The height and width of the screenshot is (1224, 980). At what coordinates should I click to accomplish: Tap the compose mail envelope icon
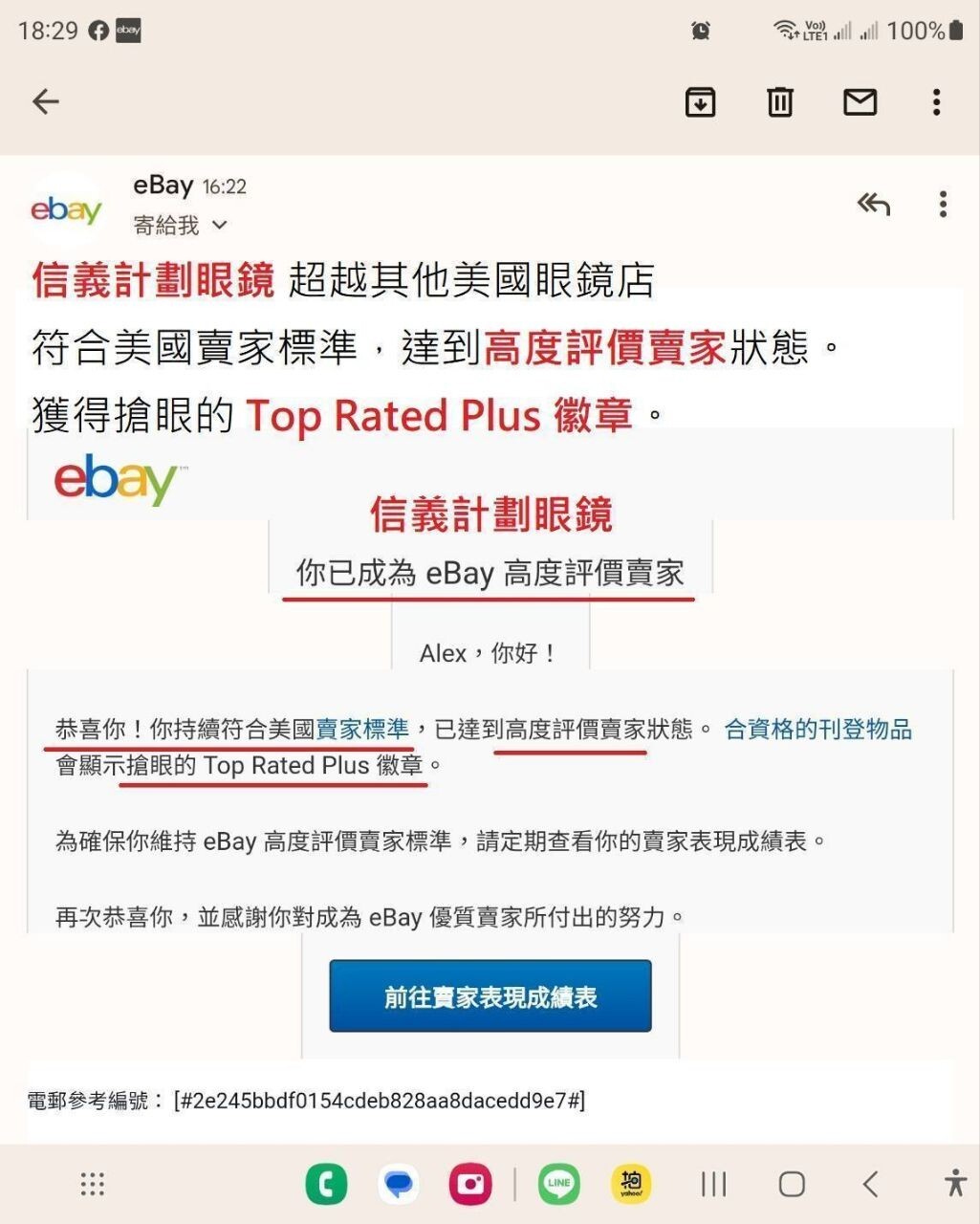click(x=859, y=101)
